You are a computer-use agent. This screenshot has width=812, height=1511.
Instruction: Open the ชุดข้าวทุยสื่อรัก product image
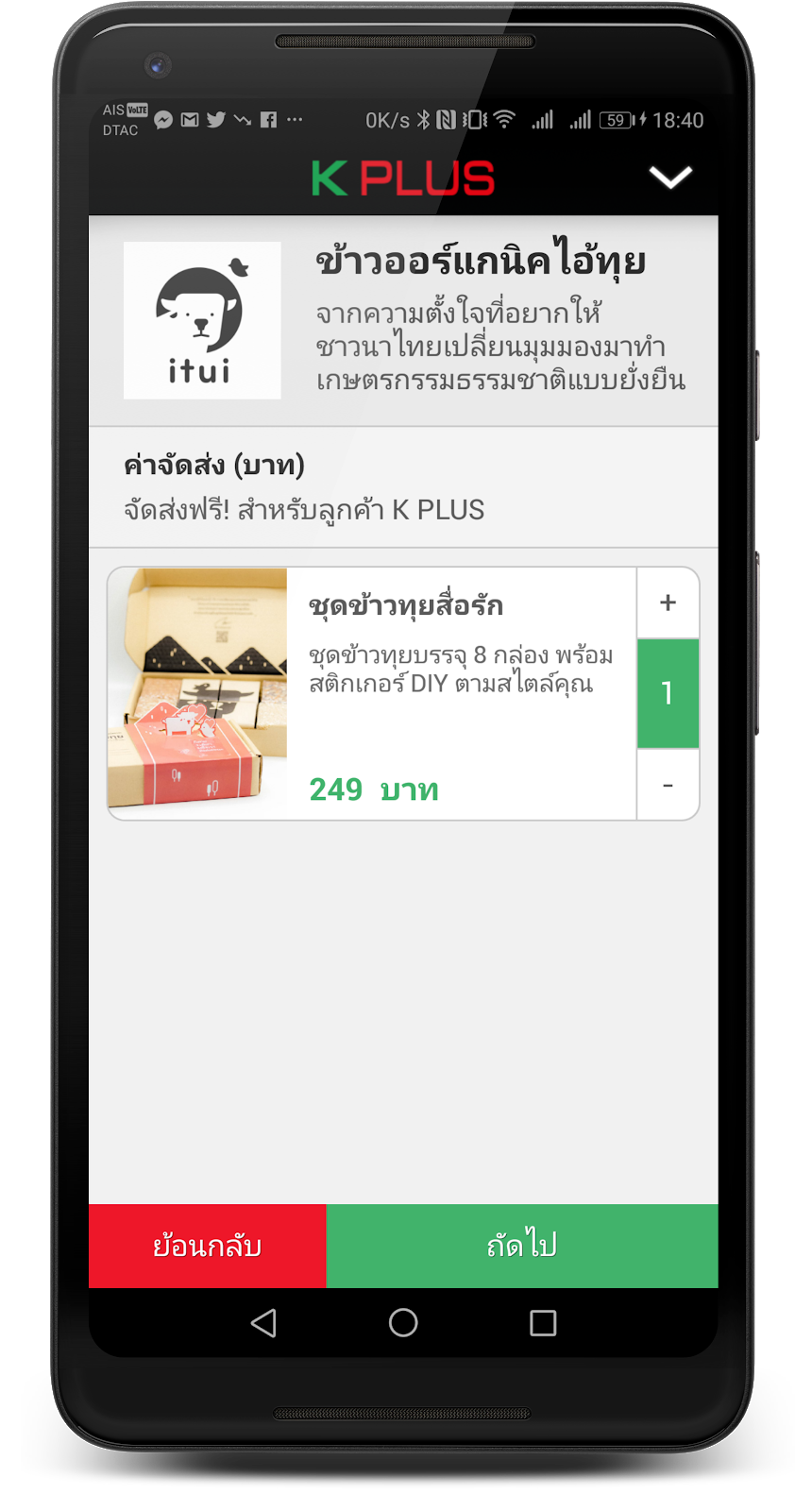[197, 693]
